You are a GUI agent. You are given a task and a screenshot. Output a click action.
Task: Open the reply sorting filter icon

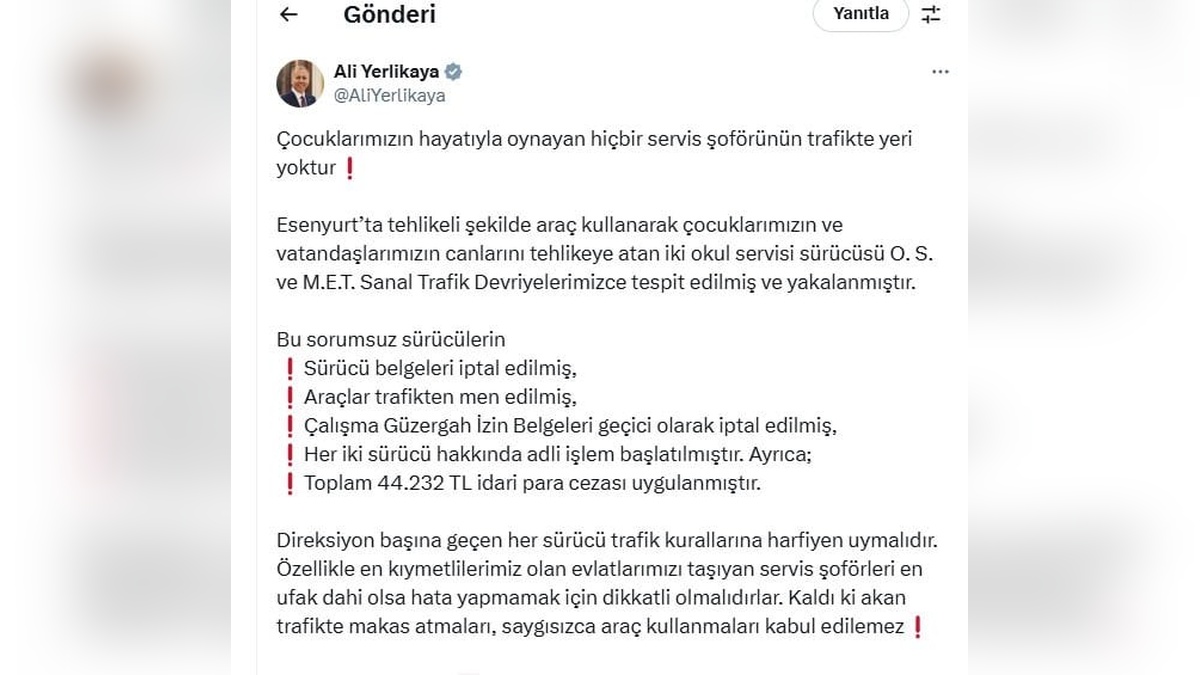tap(931, 15)
